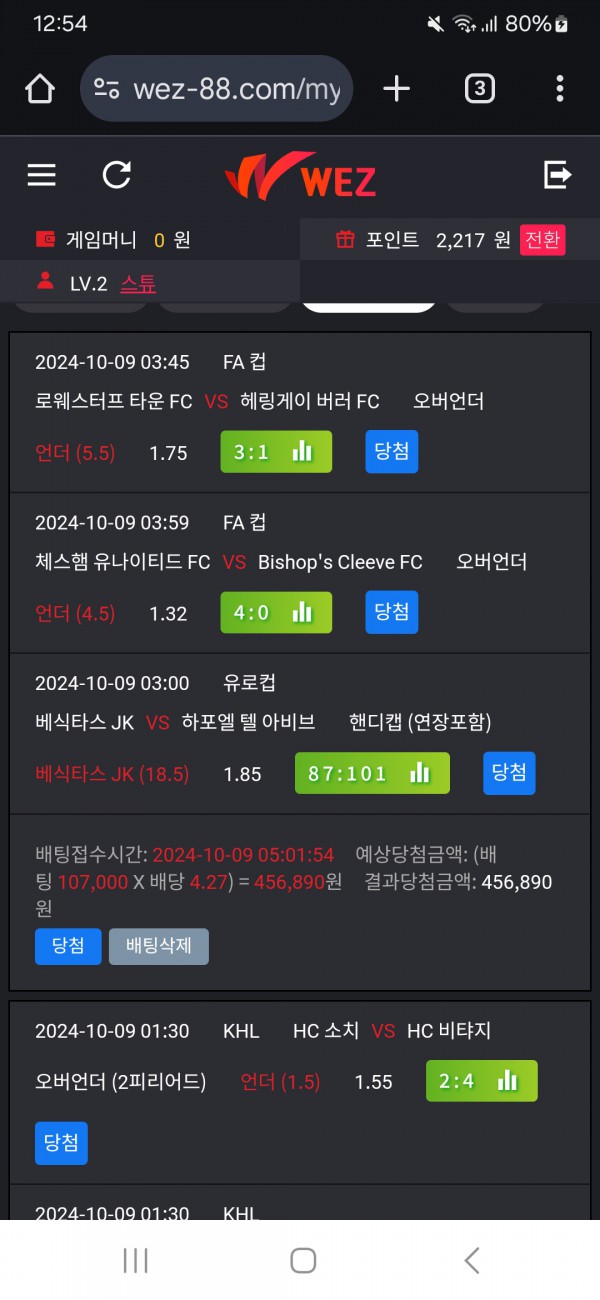Open the 스튜 user profile link
Viewport: 600px width, 1300px height.
(138, 284)
